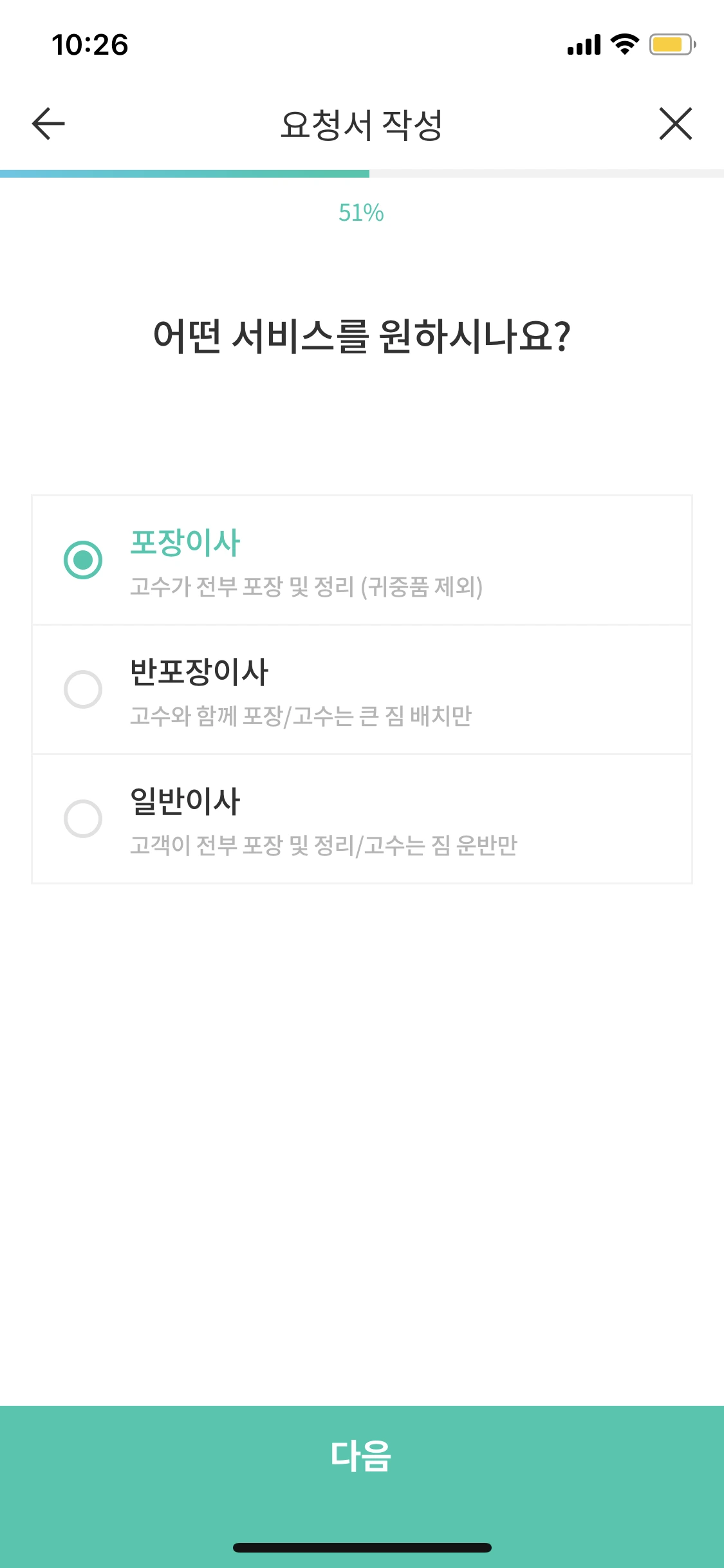Tap the home indicator bar
Viewport: 724px width, 1568px height.
click(x=362, y=1547)
